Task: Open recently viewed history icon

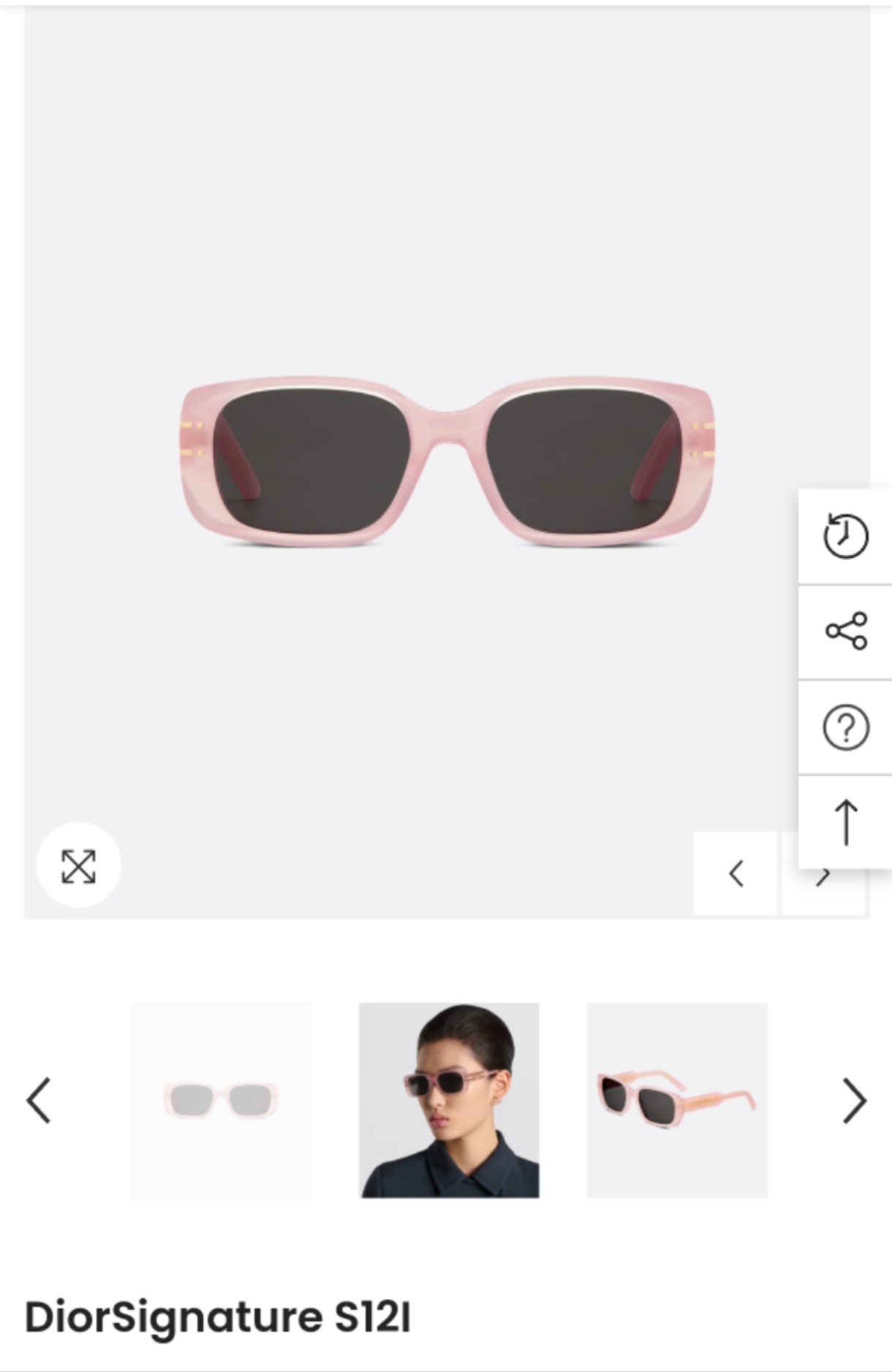Action: coord(845,537)
